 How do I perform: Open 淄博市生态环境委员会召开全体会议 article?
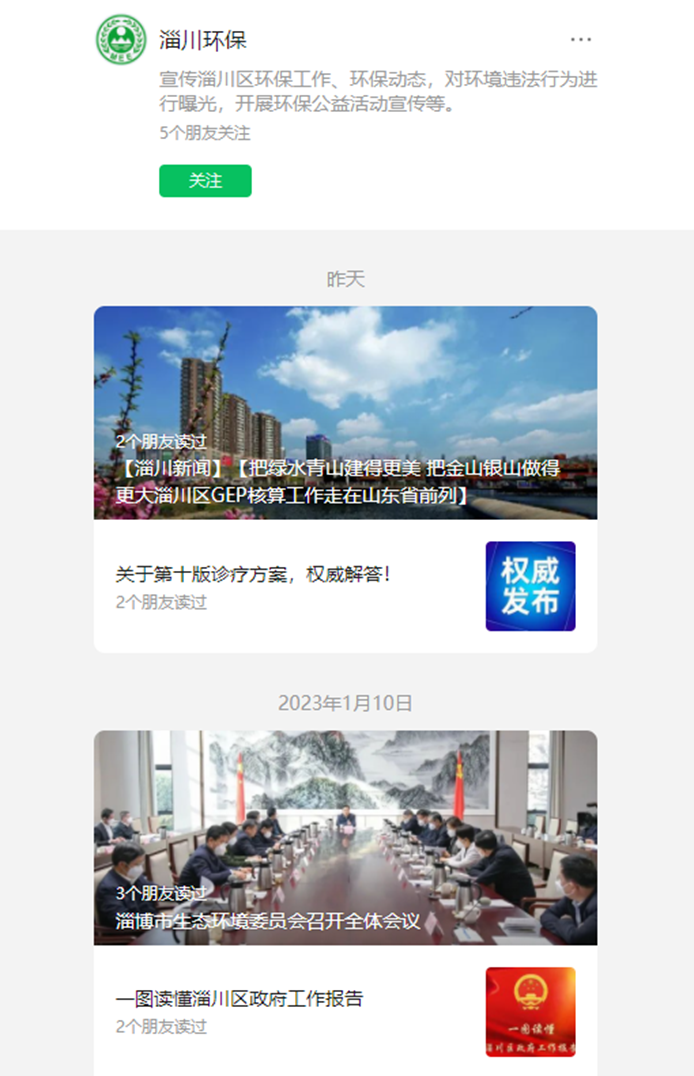tap(345, 838)
